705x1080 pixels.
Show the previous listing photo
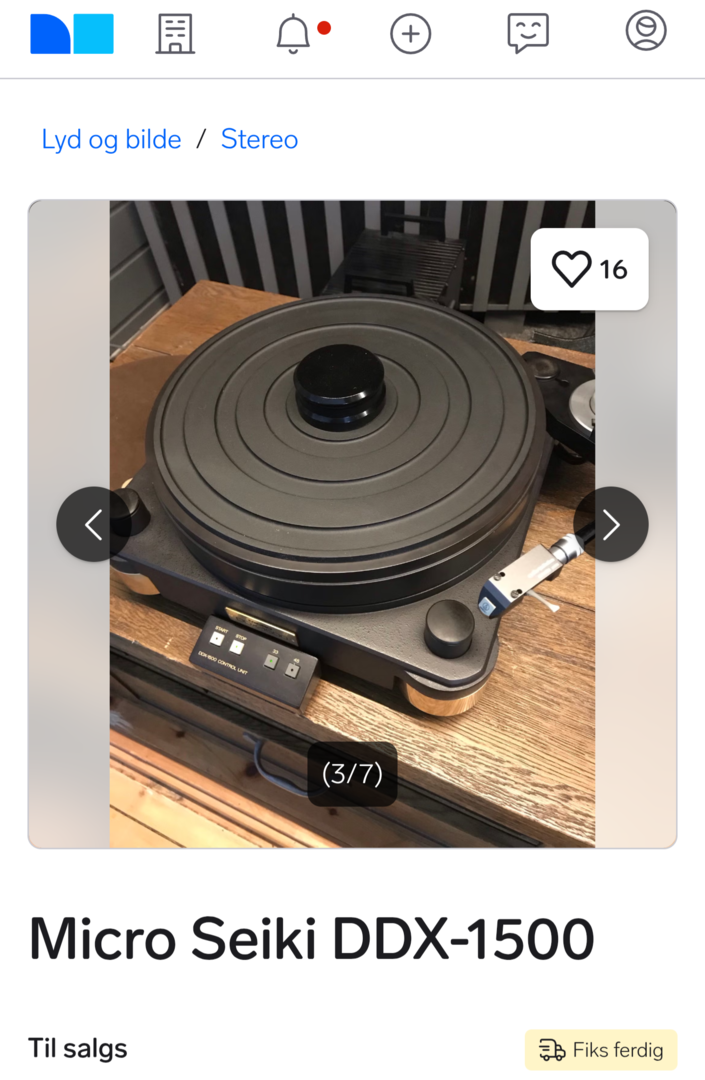pyautogui.click(x=93, y=524)
